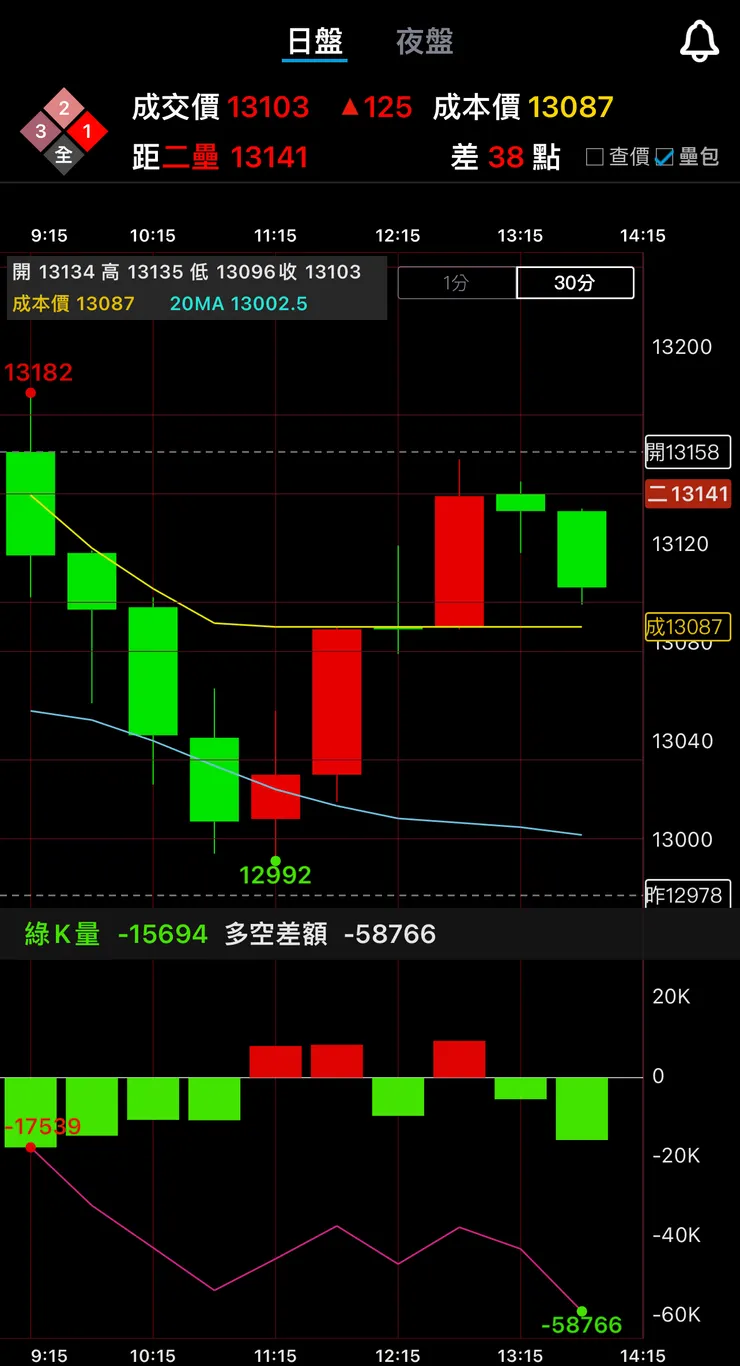Enable the 查價 checkbox

pos(595,157)
